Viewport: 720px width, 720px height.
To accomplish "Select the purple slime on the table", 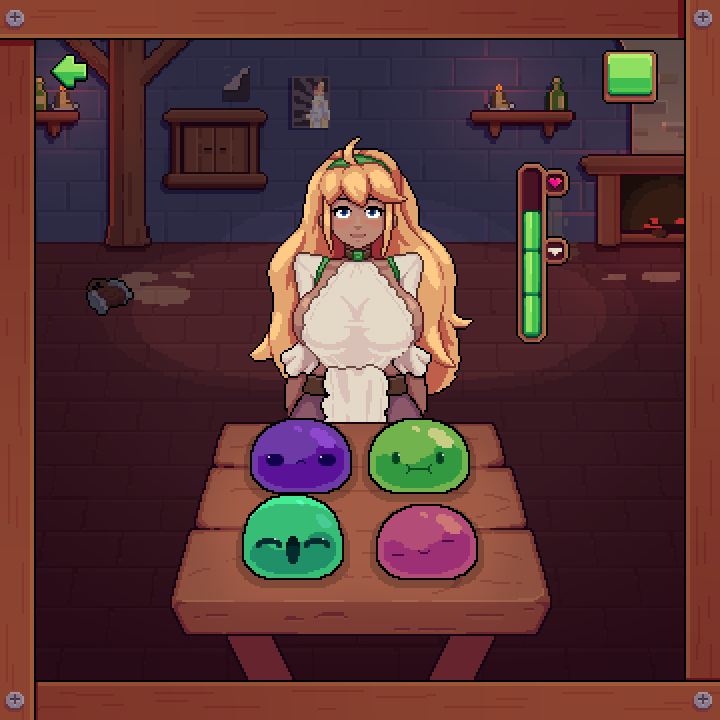I will click(300, 456).
